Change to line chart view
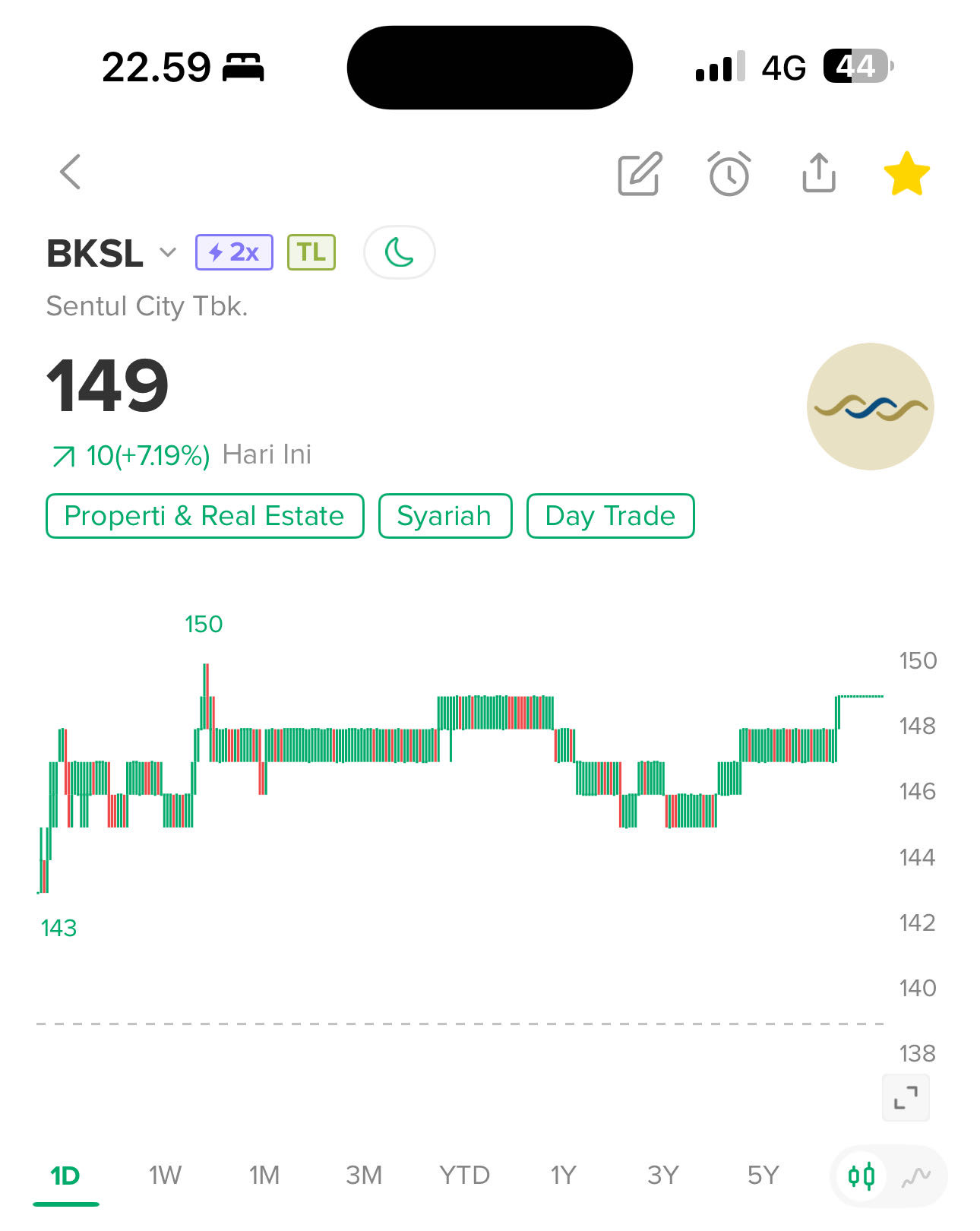The image size is (980, 1231). (x=916, y=1177)
